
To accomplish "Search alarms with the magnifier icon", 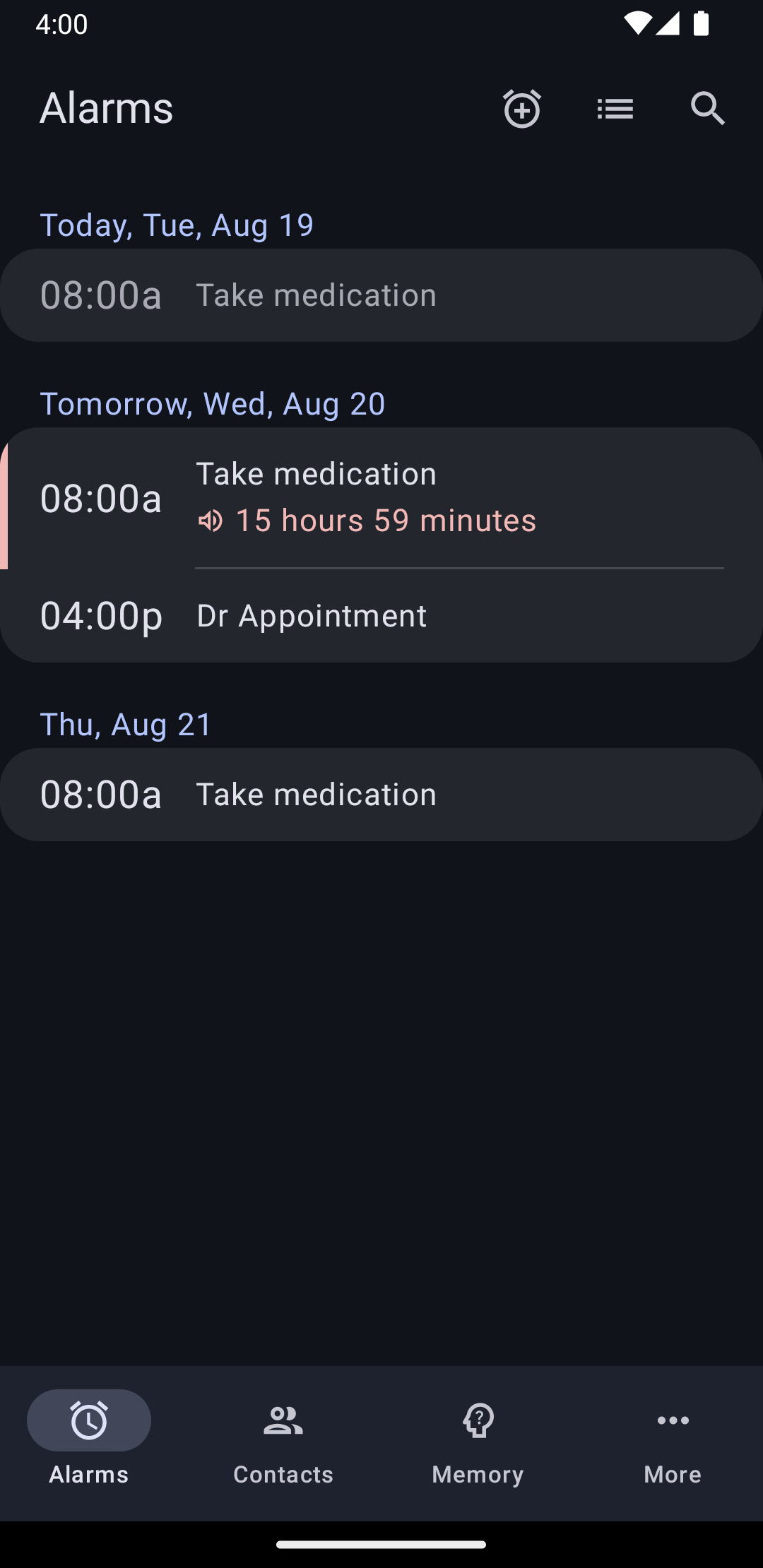I will pos(708,109).
